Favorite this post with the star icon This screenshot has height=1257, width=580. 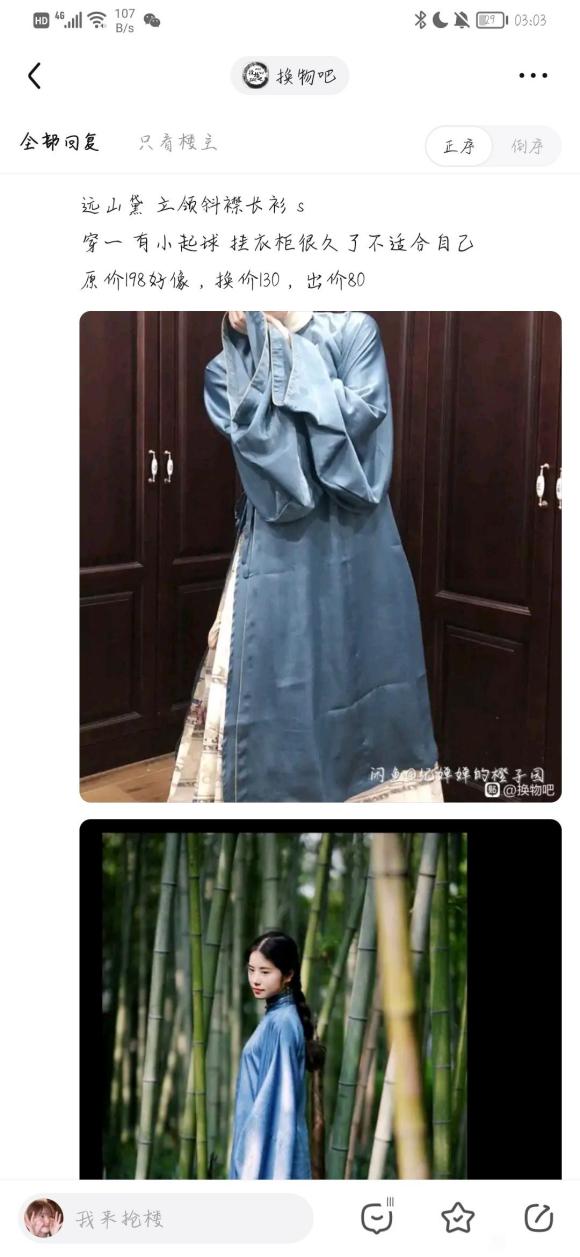click(x=458, y=1217)
